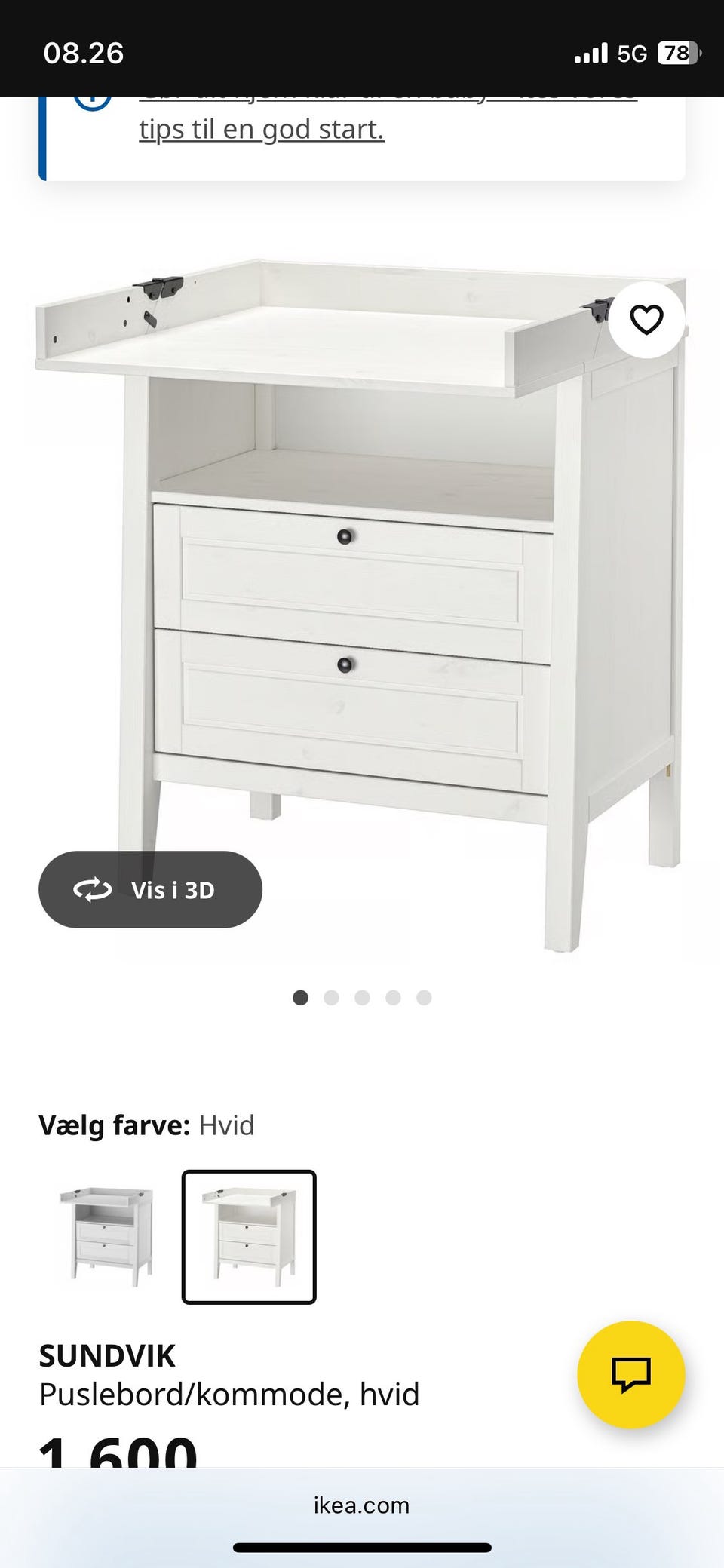The image size is (724, 1568).
Task: Tap the clock showing 08.26
Action: point(85,53)
